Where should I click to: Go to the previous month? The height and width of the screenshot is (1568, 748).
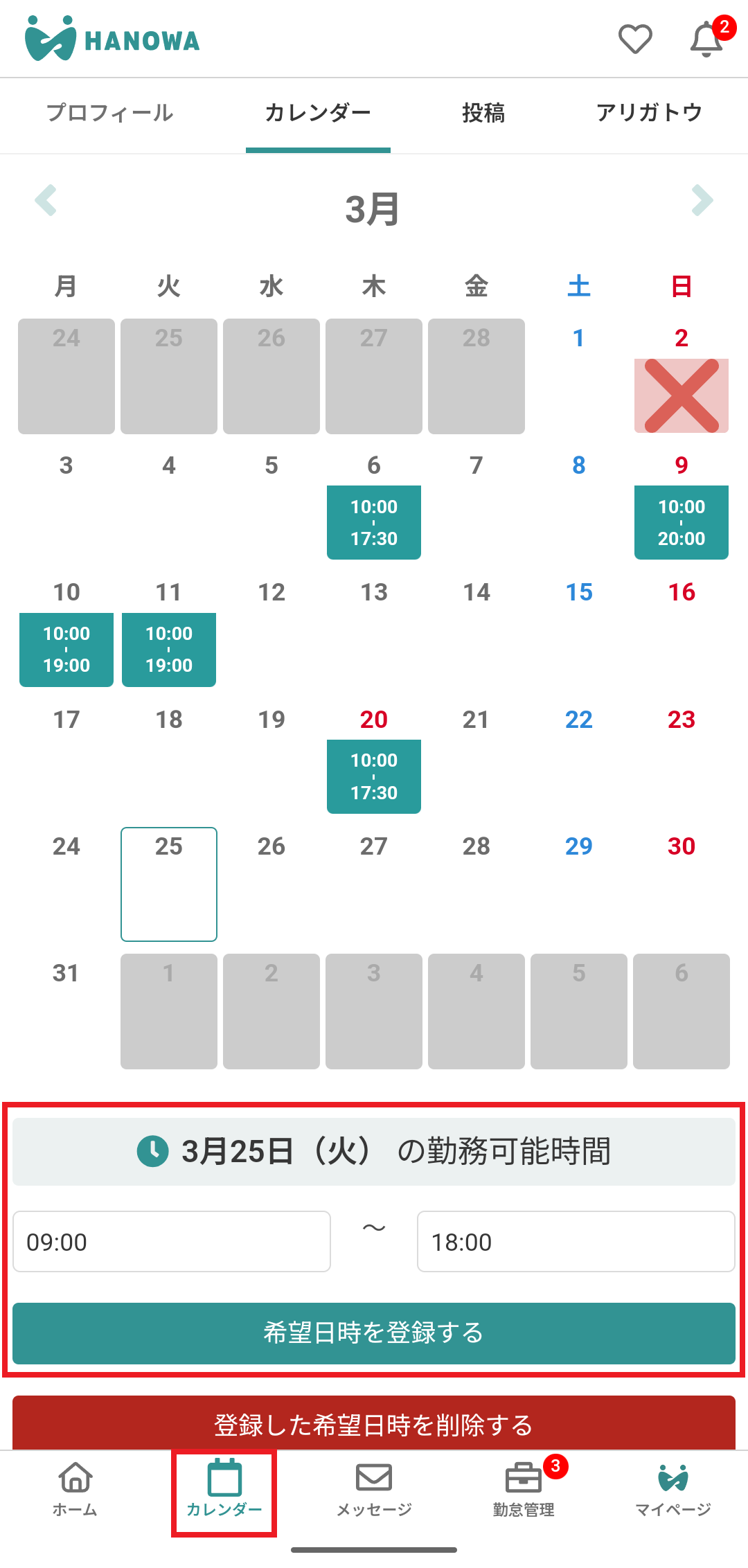(x=46, y=201)
